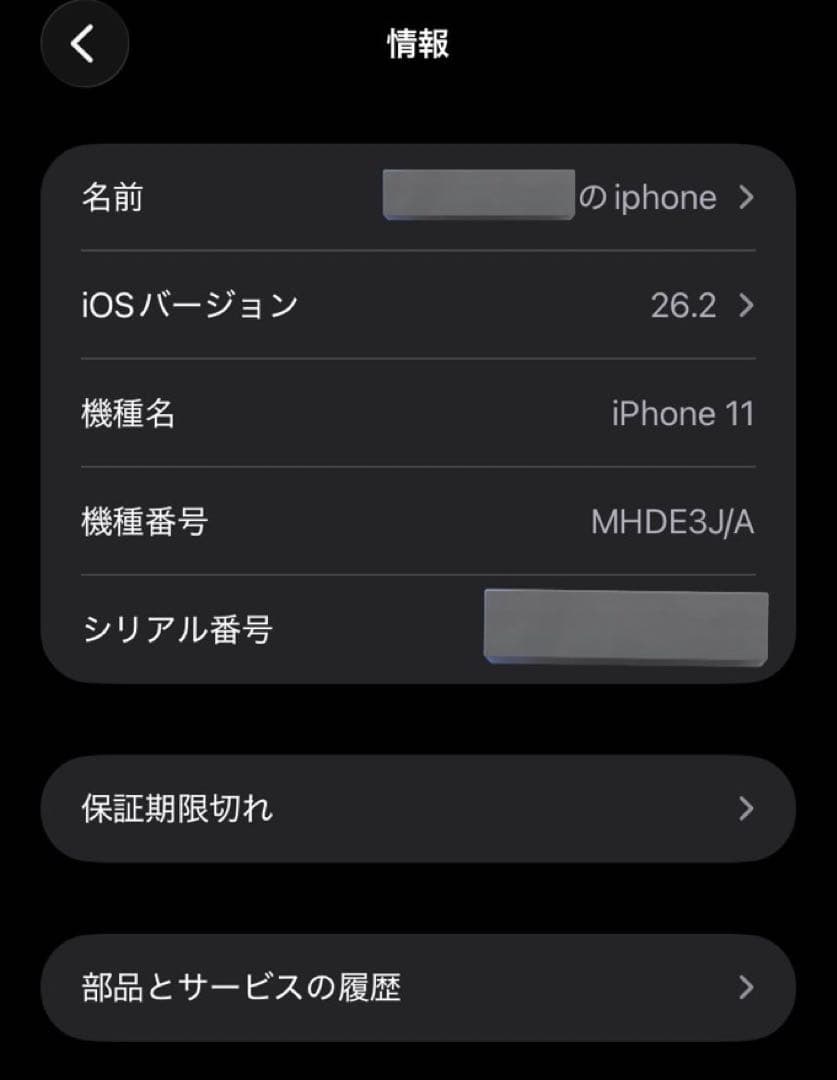Open the iOSバージョン row showing 26.2

(x=418, y=307)
